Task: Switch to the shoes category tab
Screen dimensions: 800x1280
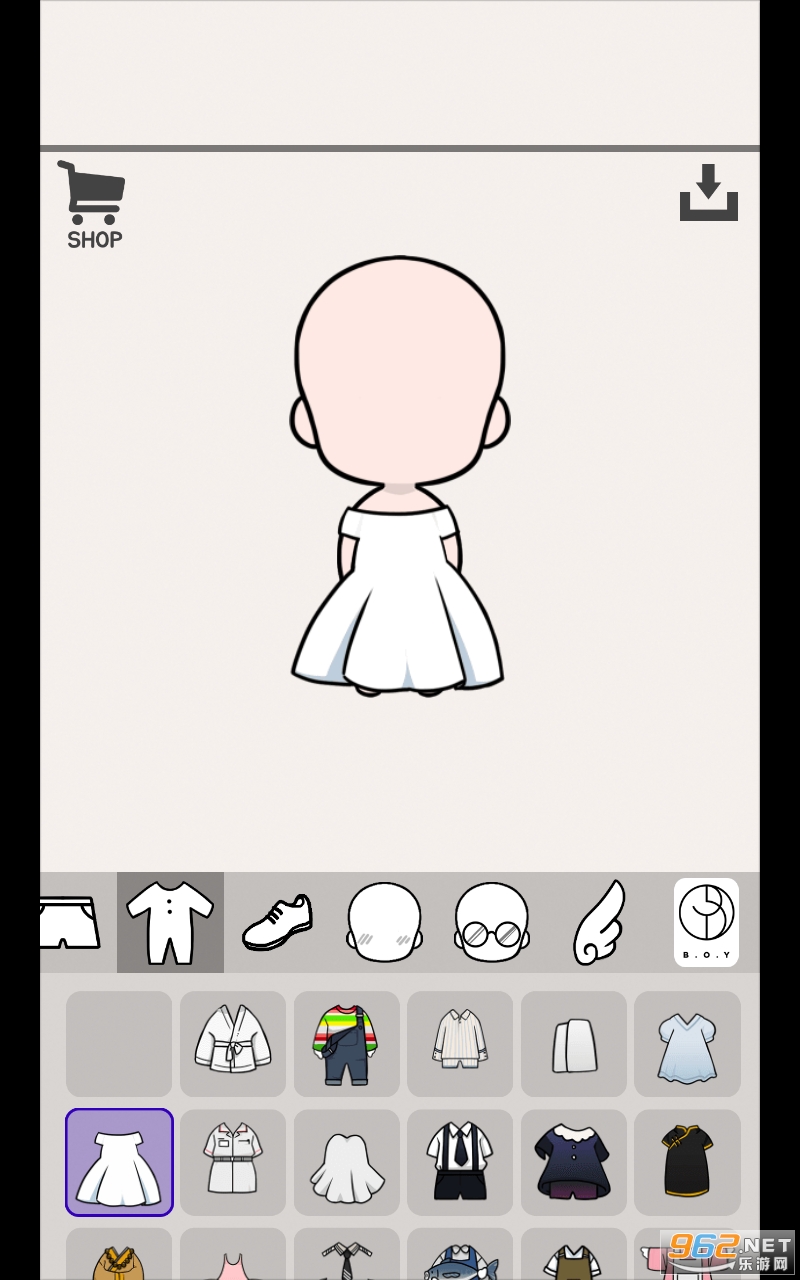Action: coord(277,922)
